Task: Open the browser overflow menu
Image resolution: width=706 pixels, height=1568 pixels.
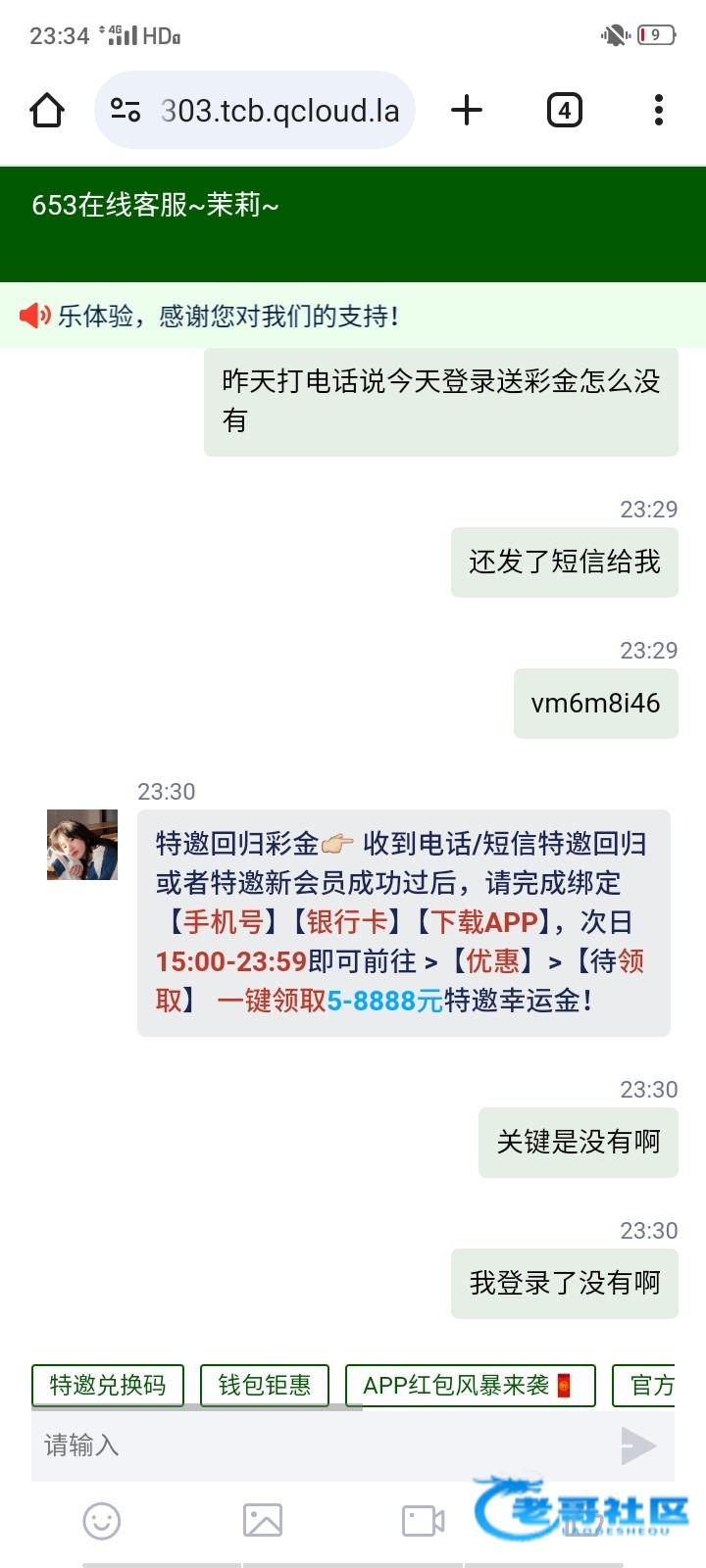Action: point(659,110)
